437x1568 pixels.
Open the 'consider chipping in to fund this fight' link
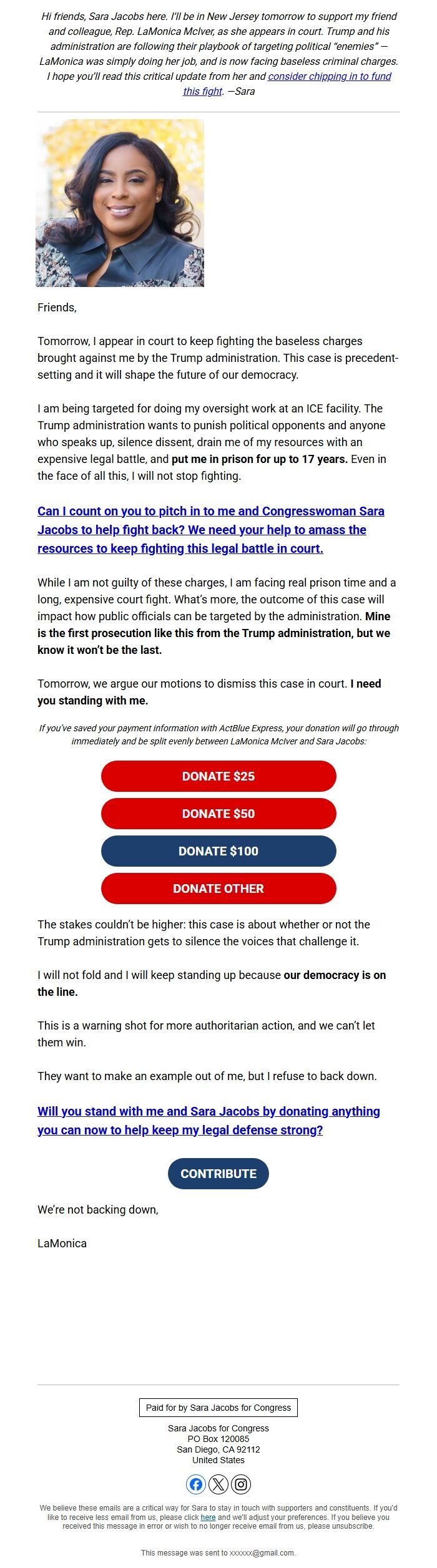[x=329, y=76]
